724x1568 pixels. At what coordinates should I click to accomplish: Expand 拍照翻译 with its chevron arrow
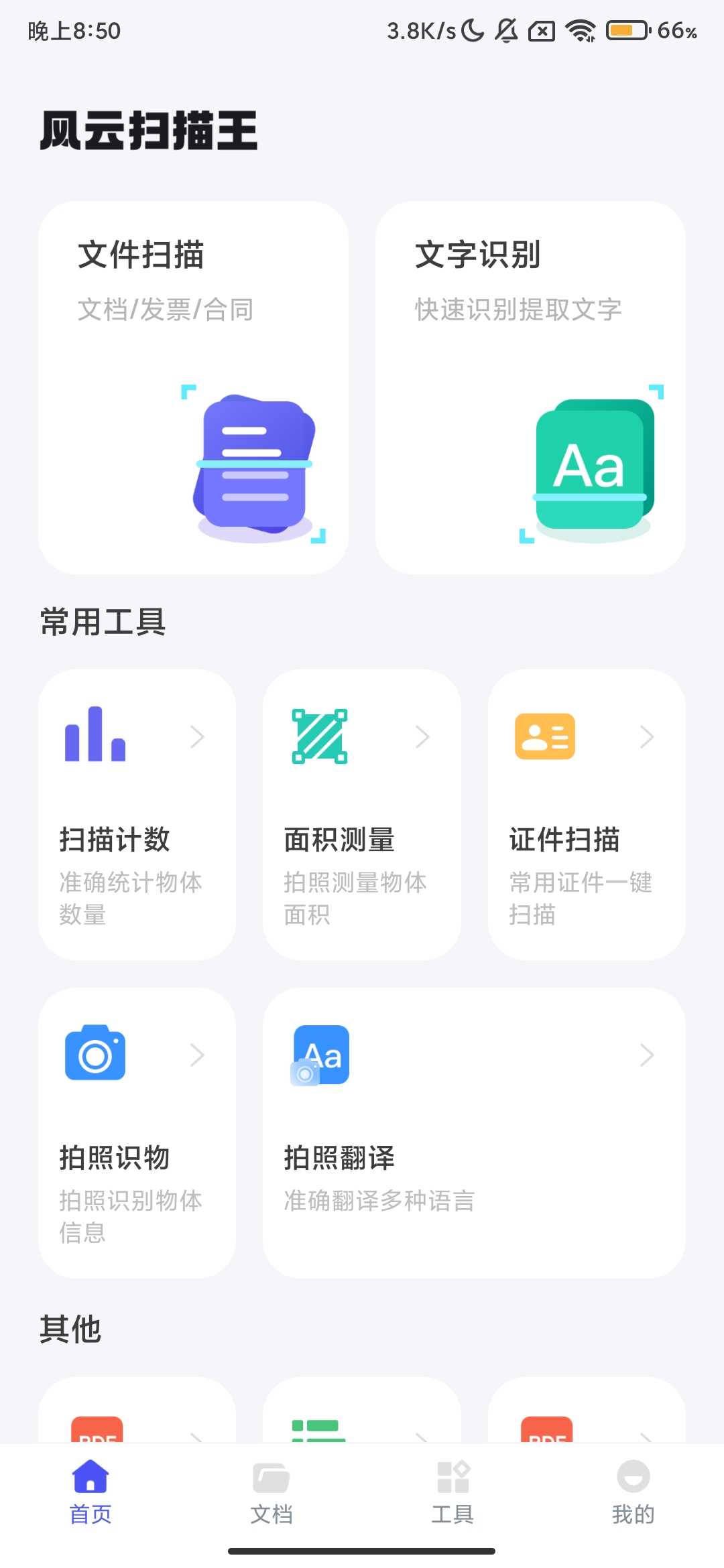(x=647, y=1055)
